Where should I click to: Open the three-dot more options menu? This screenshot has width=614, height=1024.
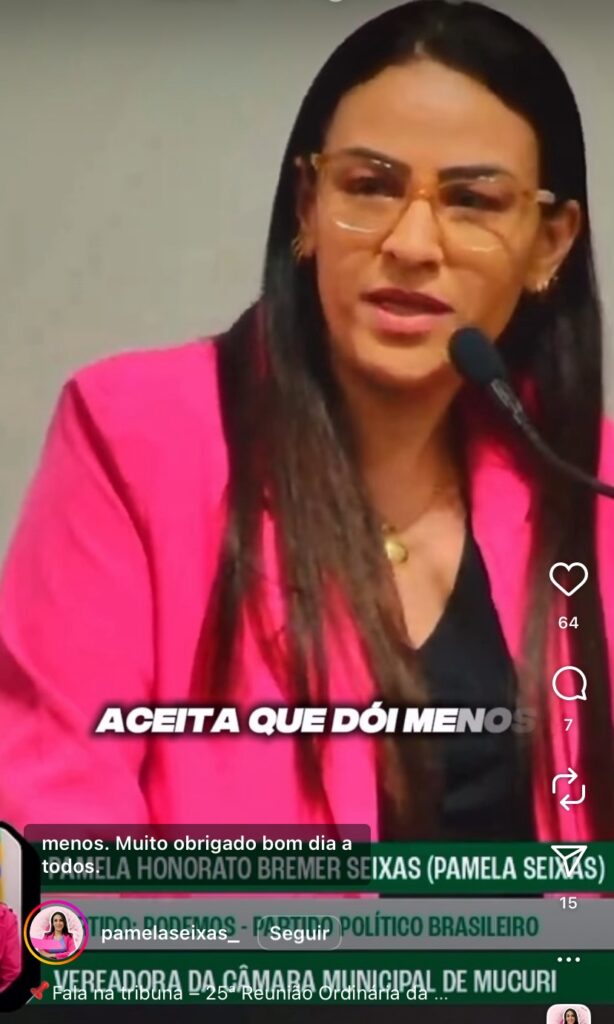[x=568, y=959]
